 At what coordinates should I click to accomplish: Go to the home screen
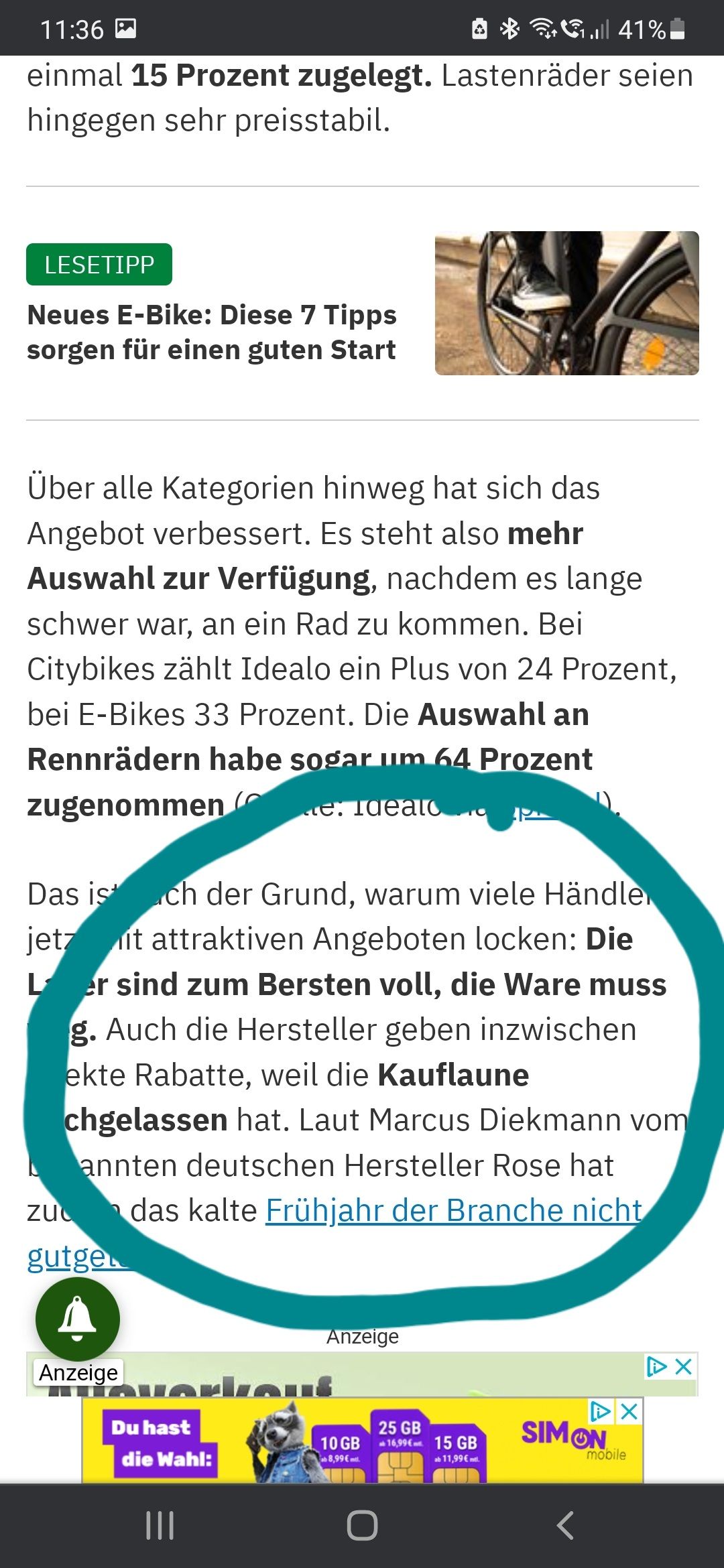(362, 1526)
